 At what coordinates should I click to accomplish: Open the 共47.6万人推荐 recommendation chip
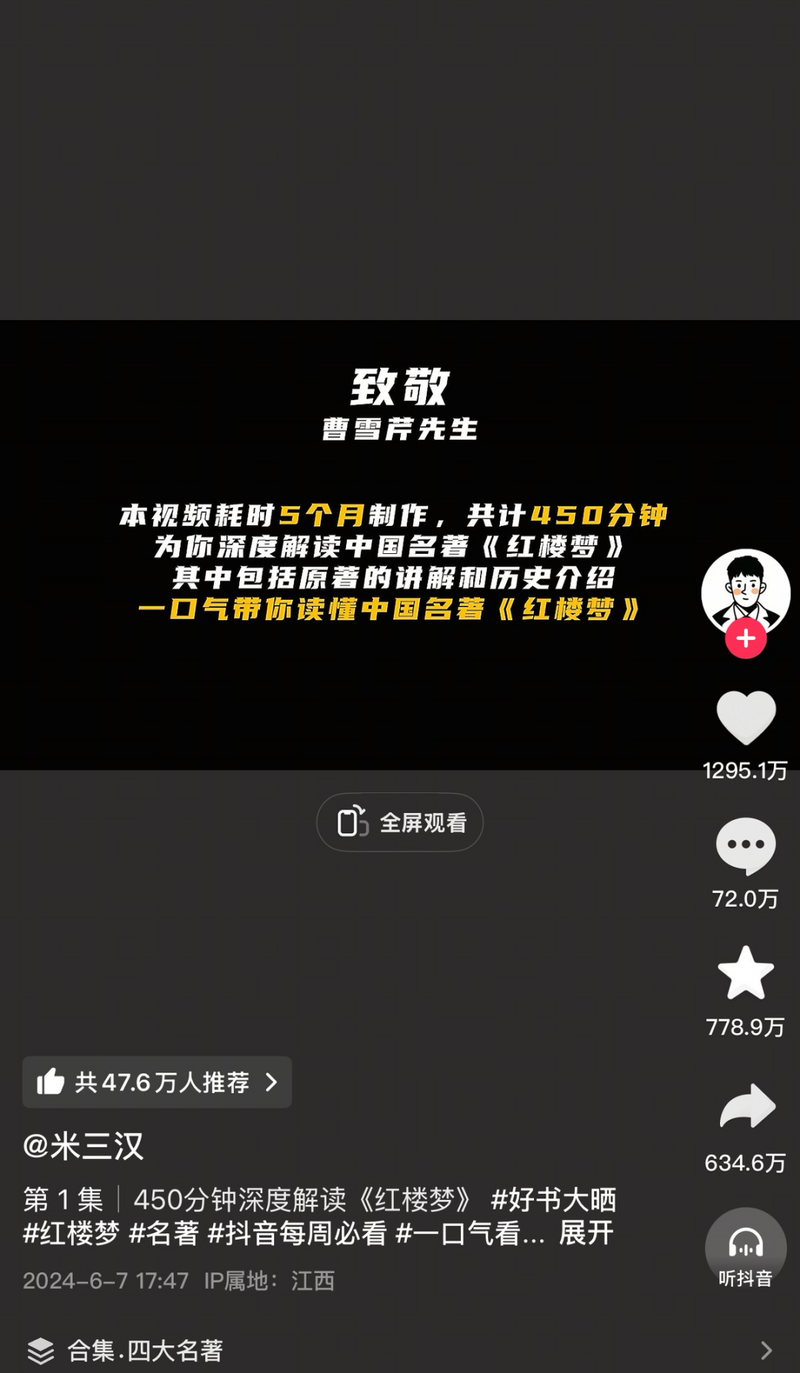157,1082
